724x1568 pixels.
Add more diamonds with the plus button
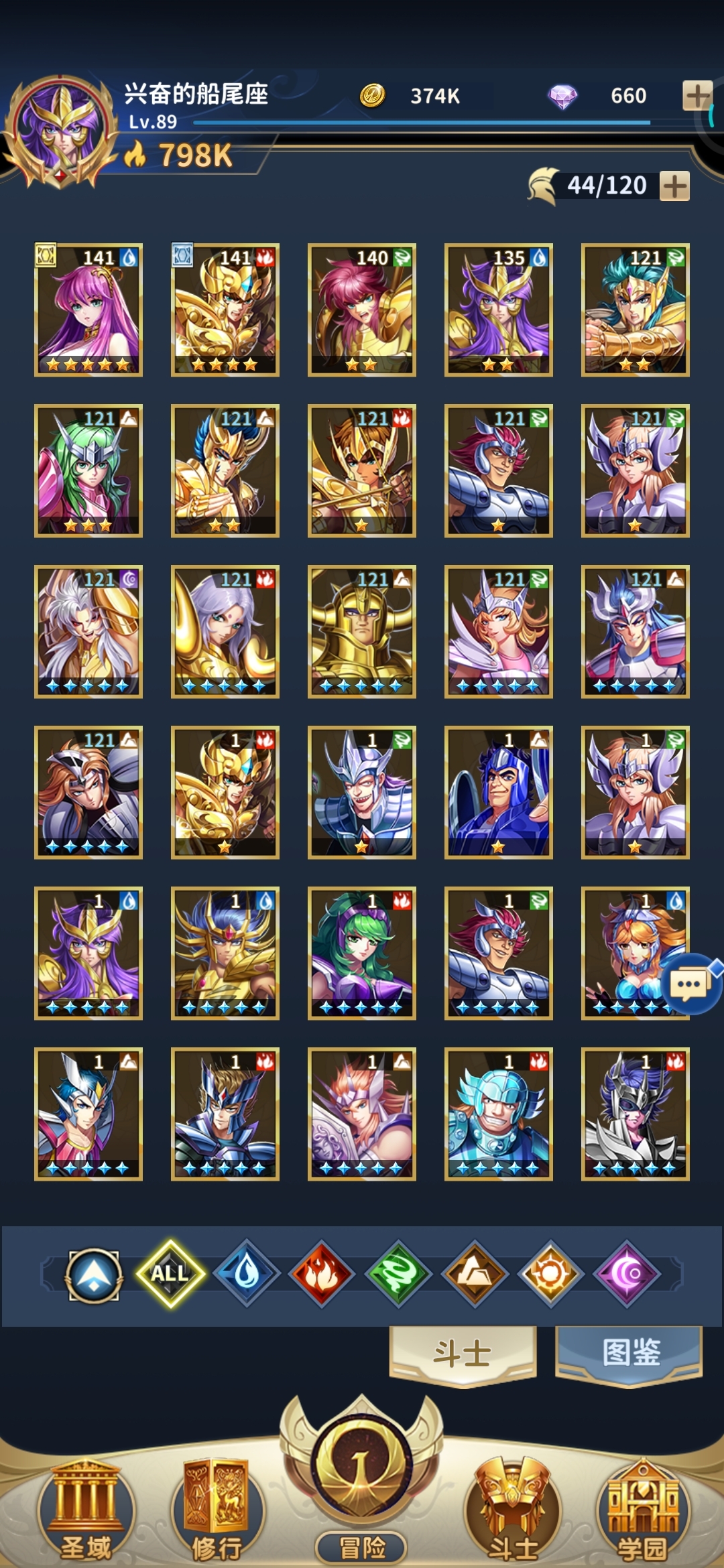[x=697, y=96]
